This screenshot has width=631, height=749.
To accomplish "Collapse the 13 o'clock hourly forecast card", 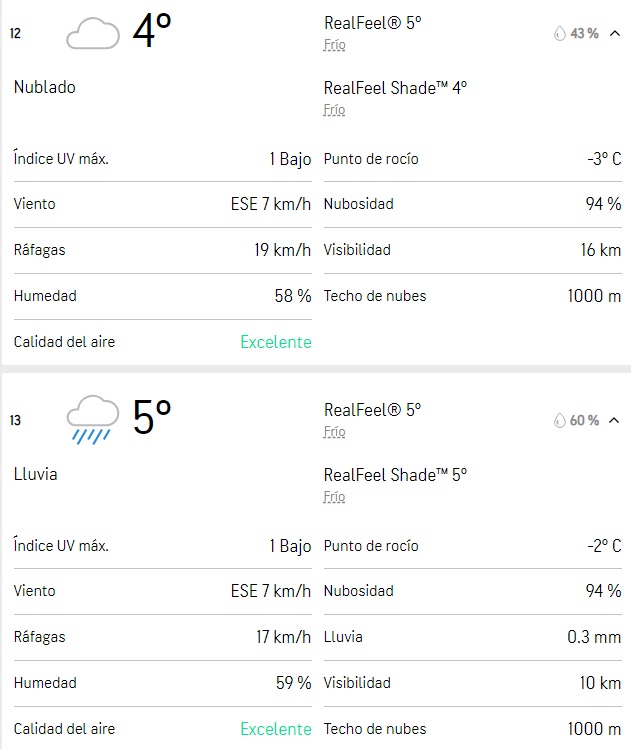I will (x=614, y=420).
